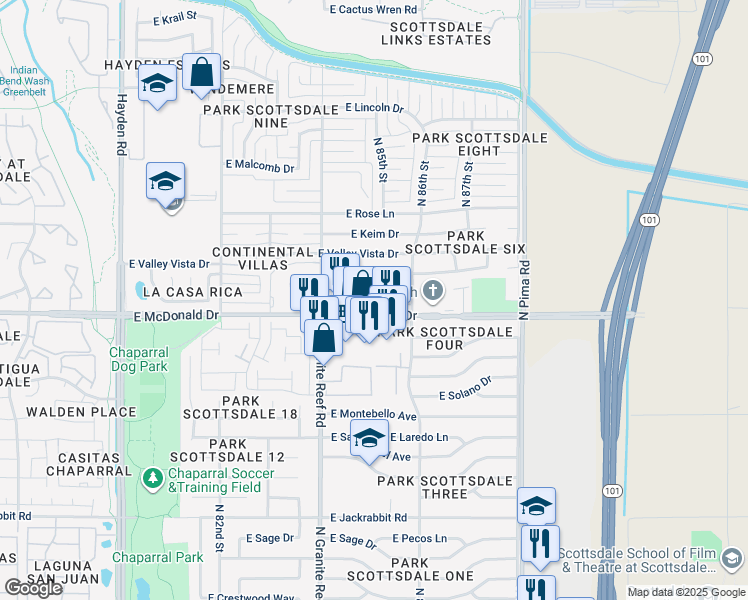Tap Scottsdale School of Film & Theatre pin
The image size is (748, 600).
(731, 559)
